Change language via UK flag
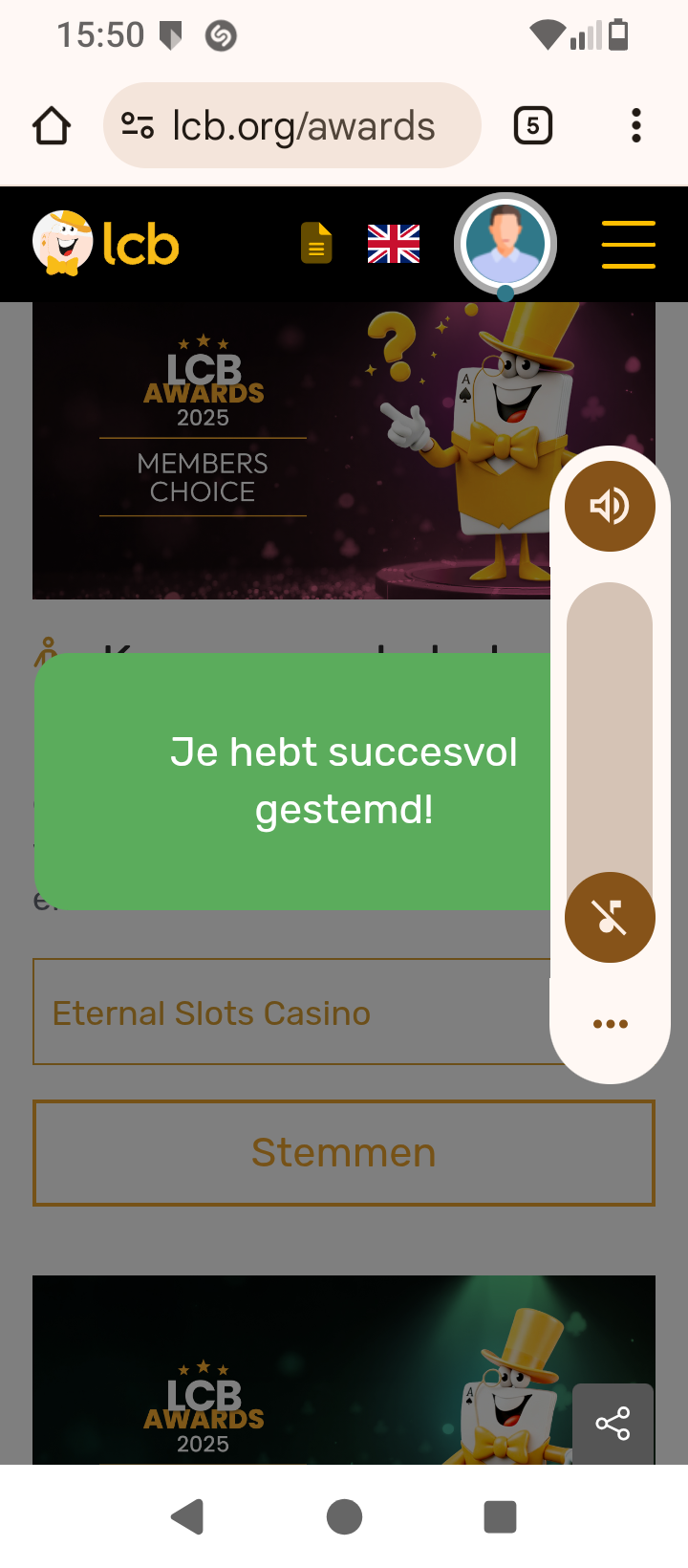Screen dimensions: 688x1568 (394, 244)
